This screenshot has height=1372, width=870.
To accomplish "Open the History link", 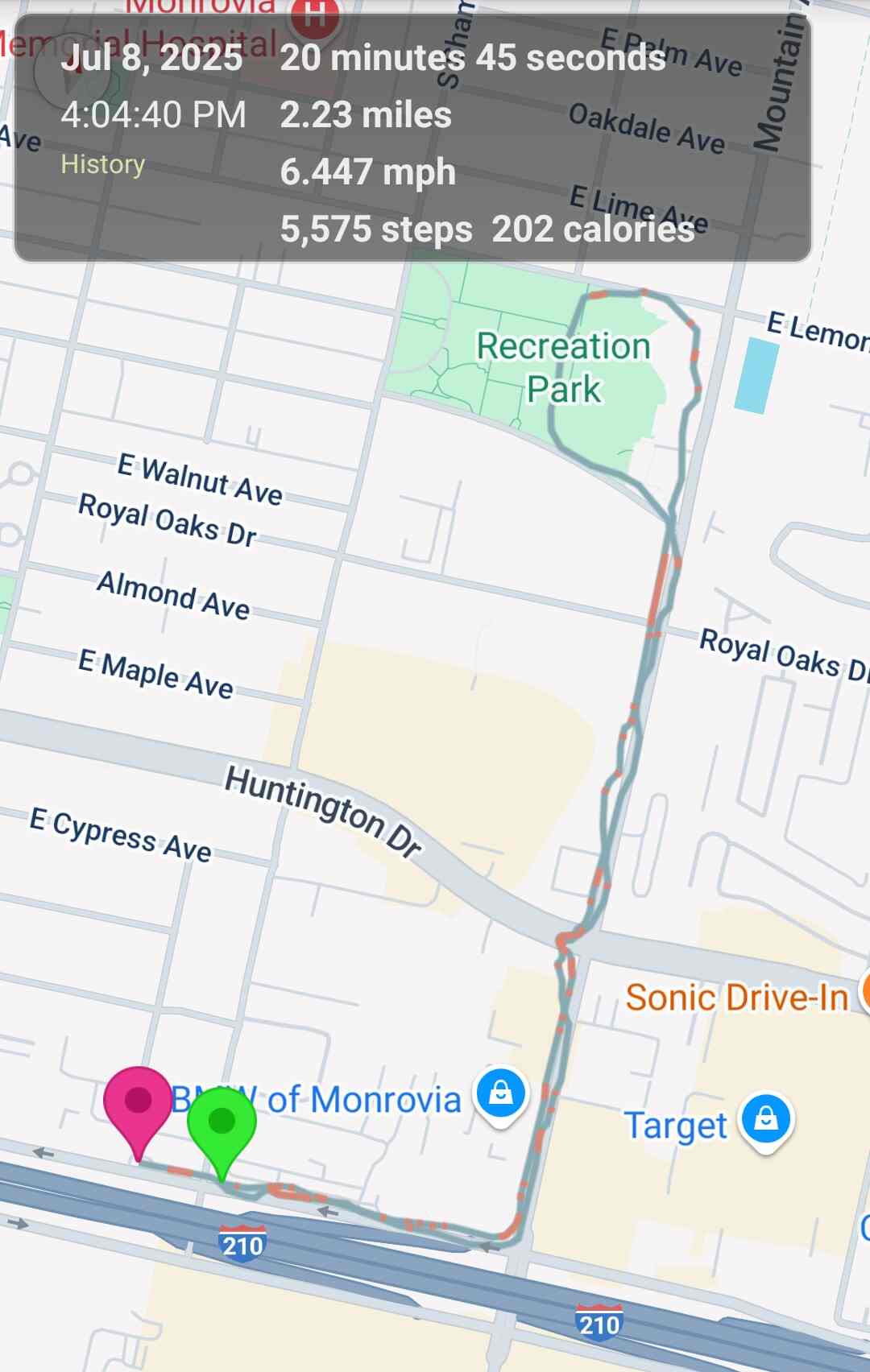I will [102, 164].
